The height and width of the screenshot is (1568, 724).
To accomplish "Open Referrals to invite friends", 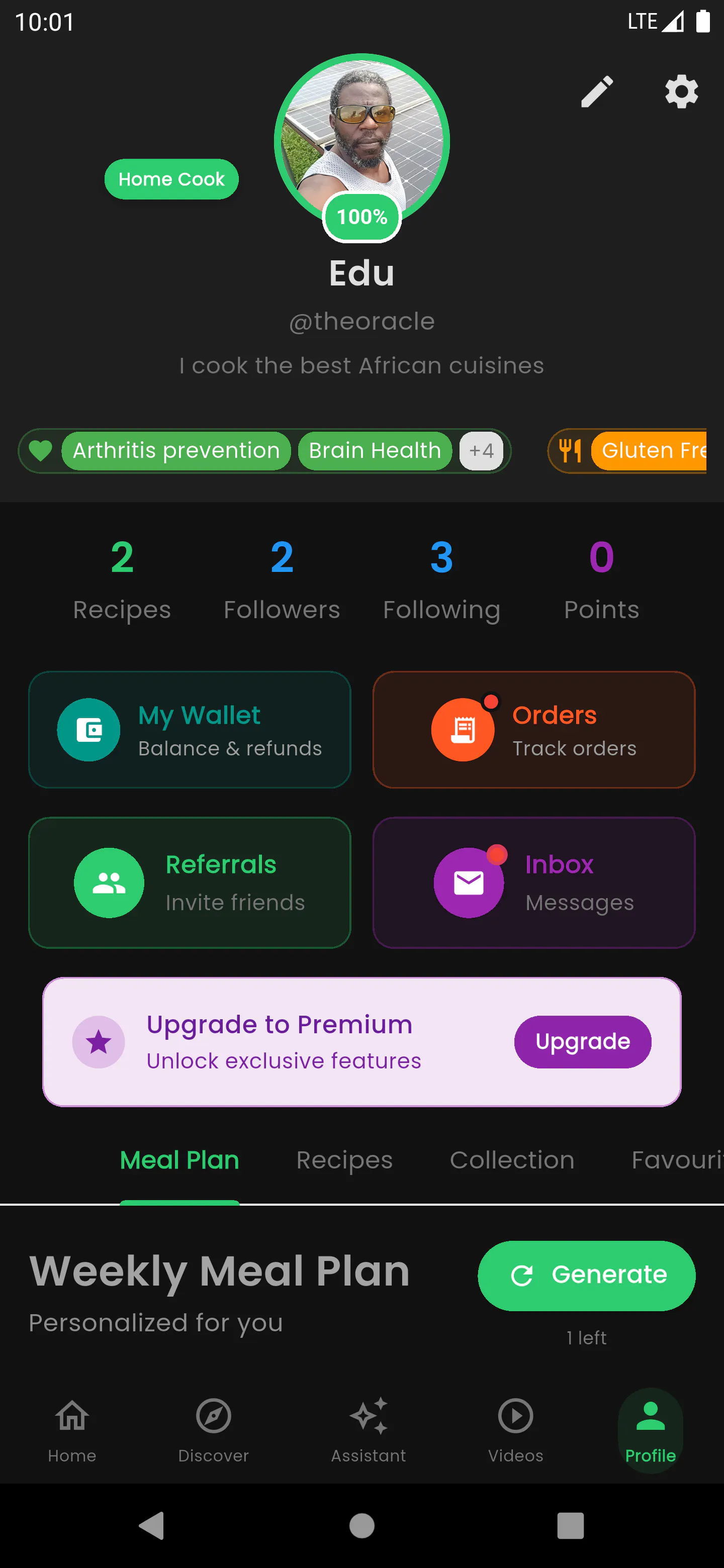I will (x=190, y=883).
